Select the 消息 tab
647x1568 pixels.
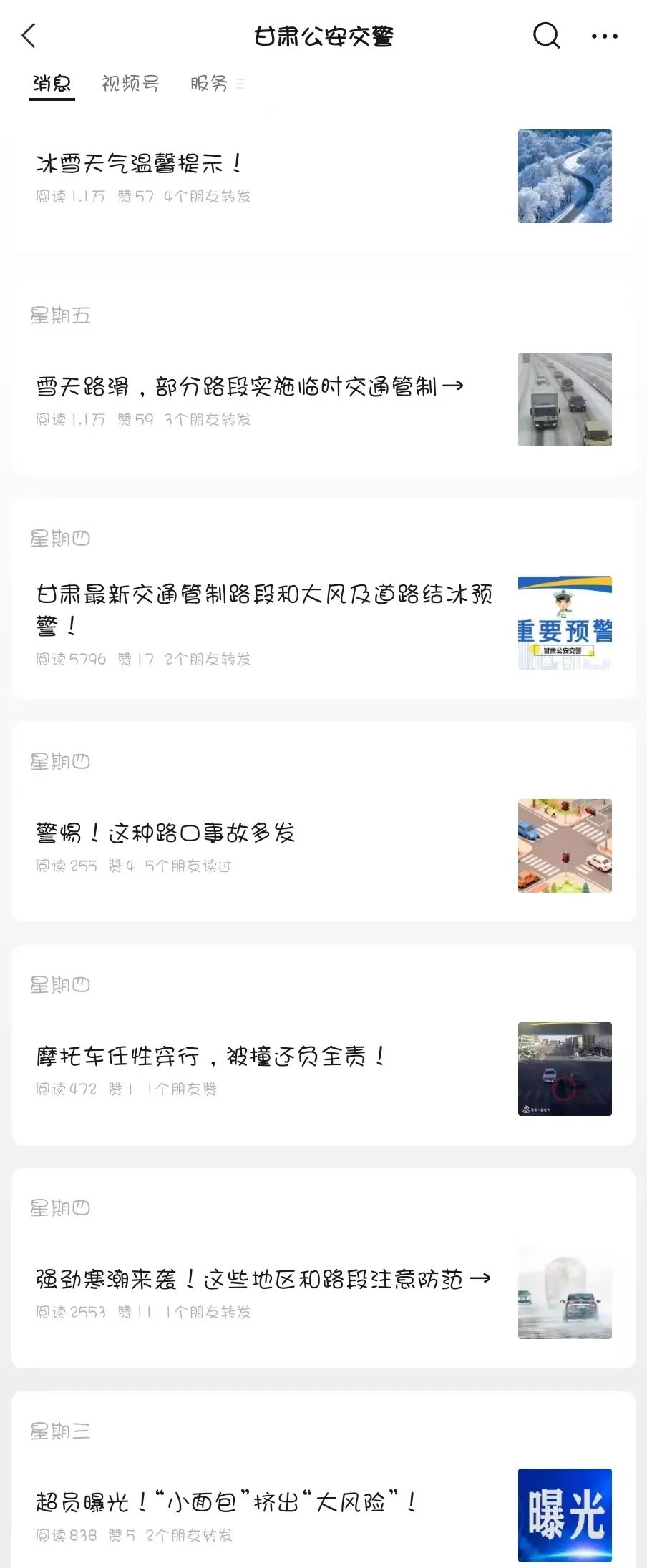click(51, 83)
